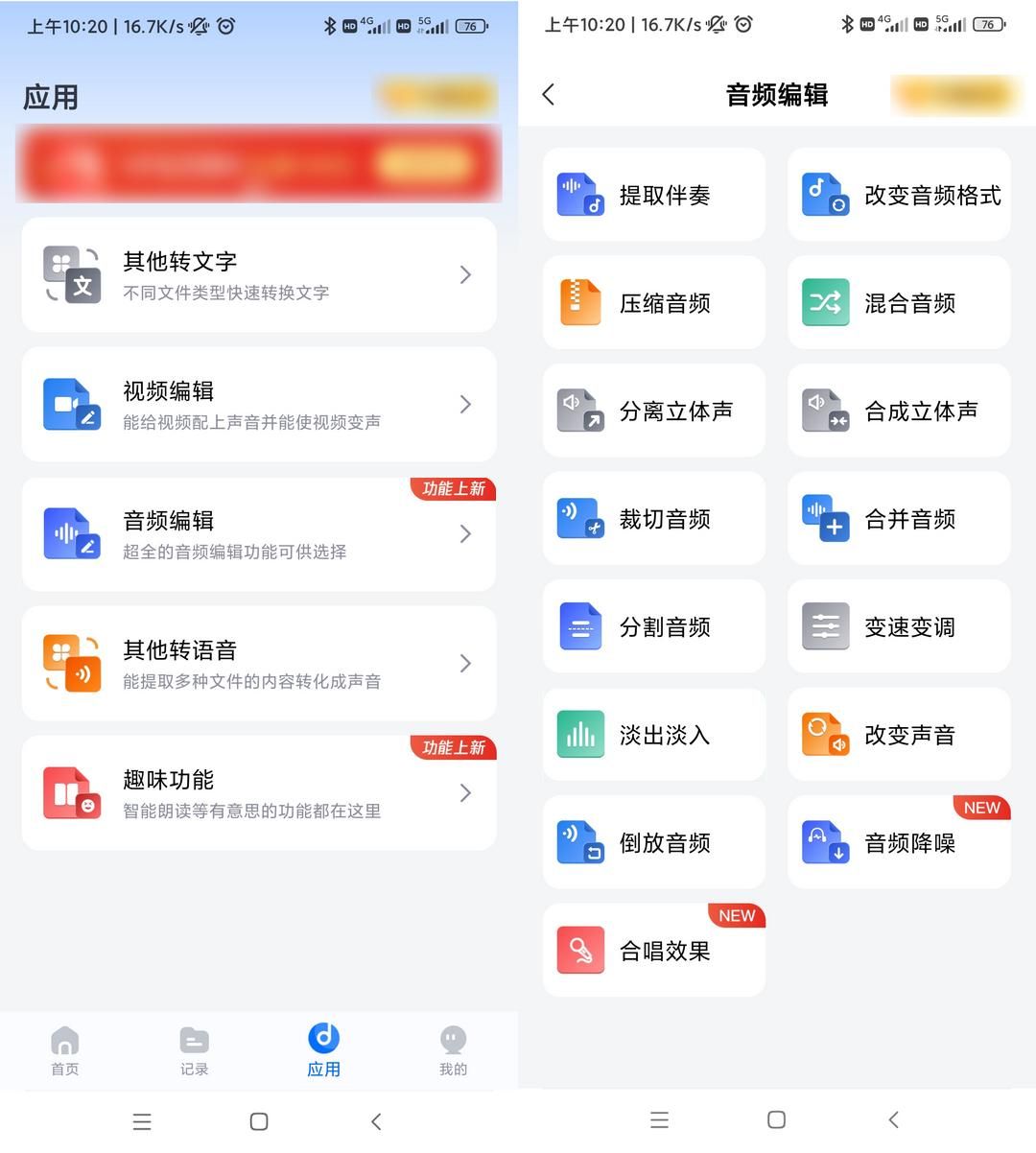Select 音频降噪 tool
The width and height of the screenshot is (1036, 1153).
coord(899,843)
